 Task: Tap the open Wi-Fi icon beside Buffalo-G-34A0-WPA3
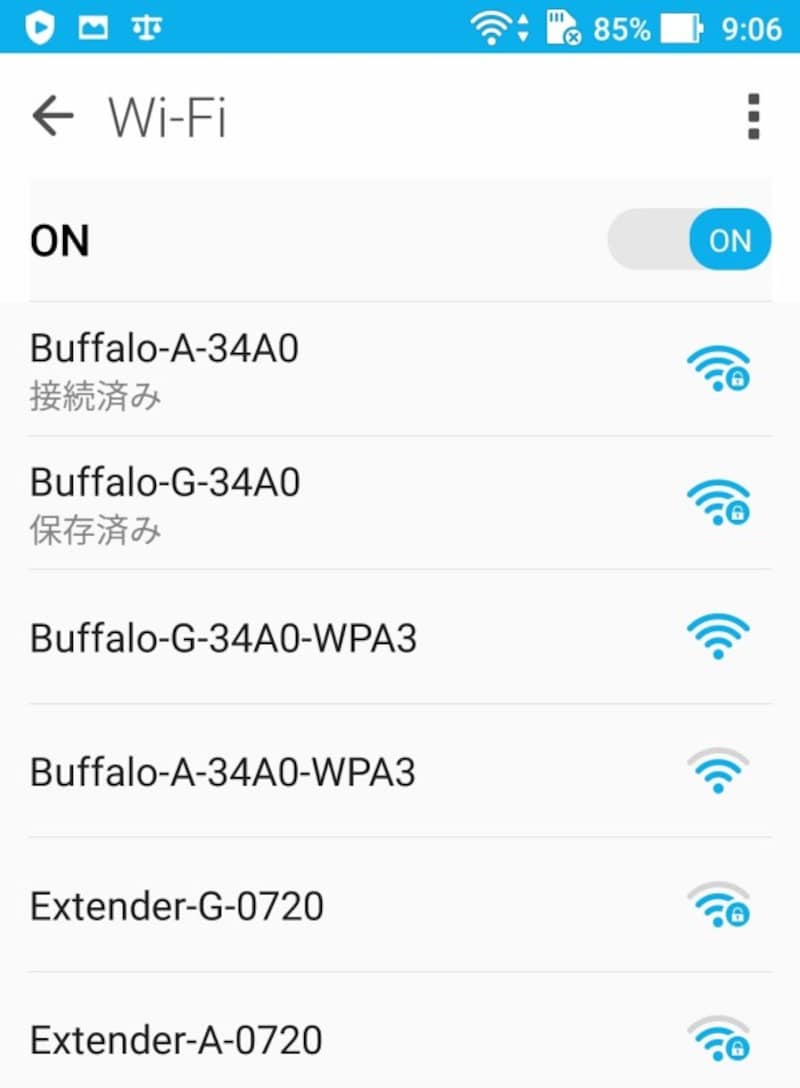click(x=720, y=637)
